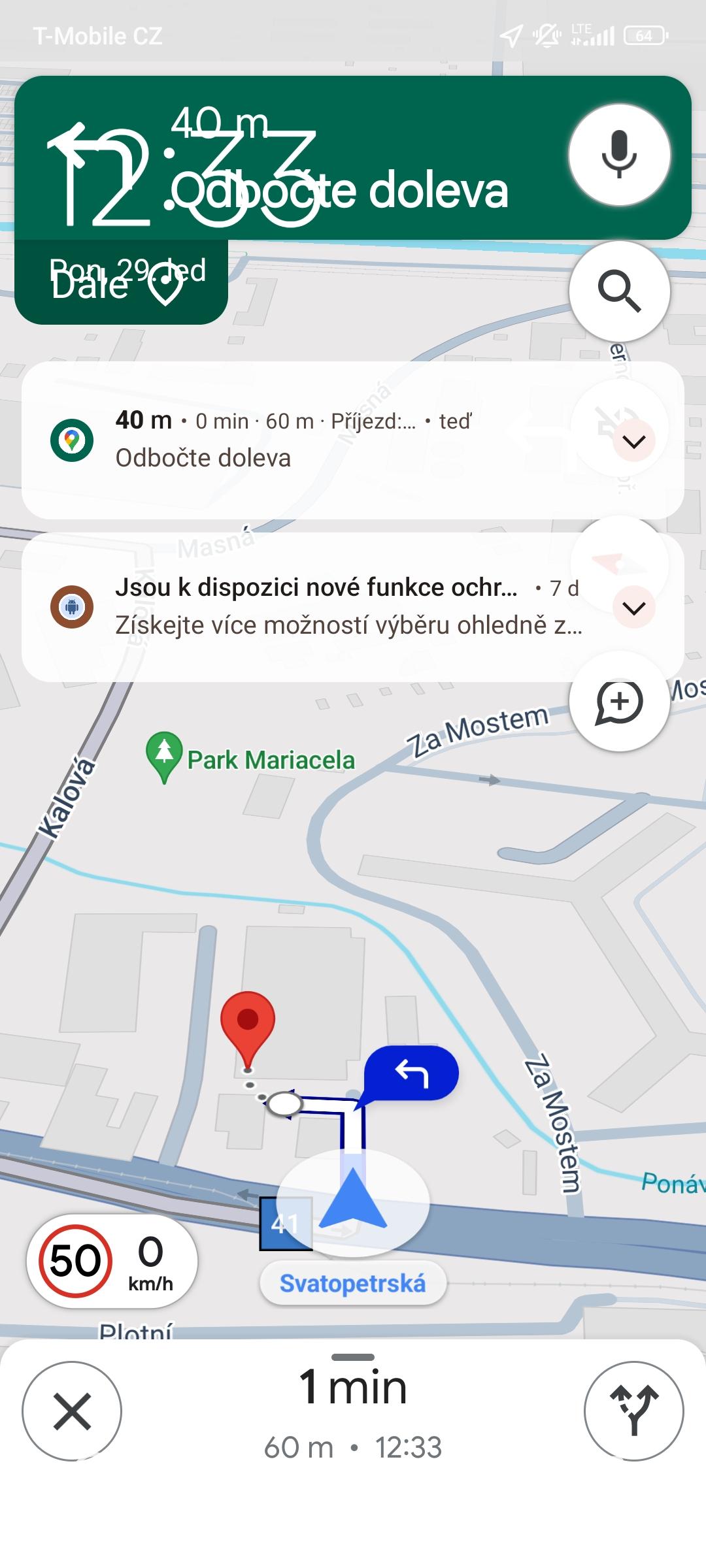
Task: Search along the route
Action: pos(619,291)
